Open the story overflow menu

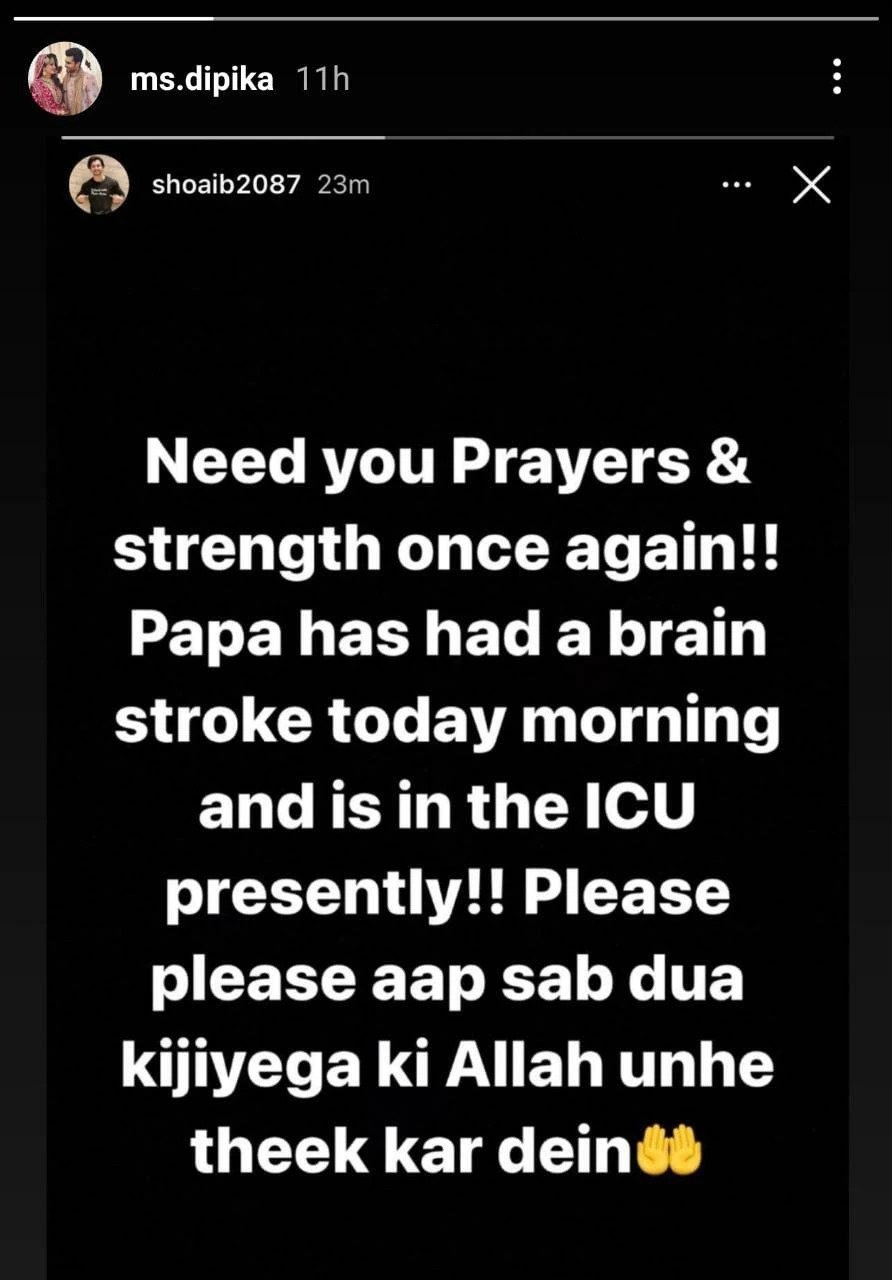point(836,77)
